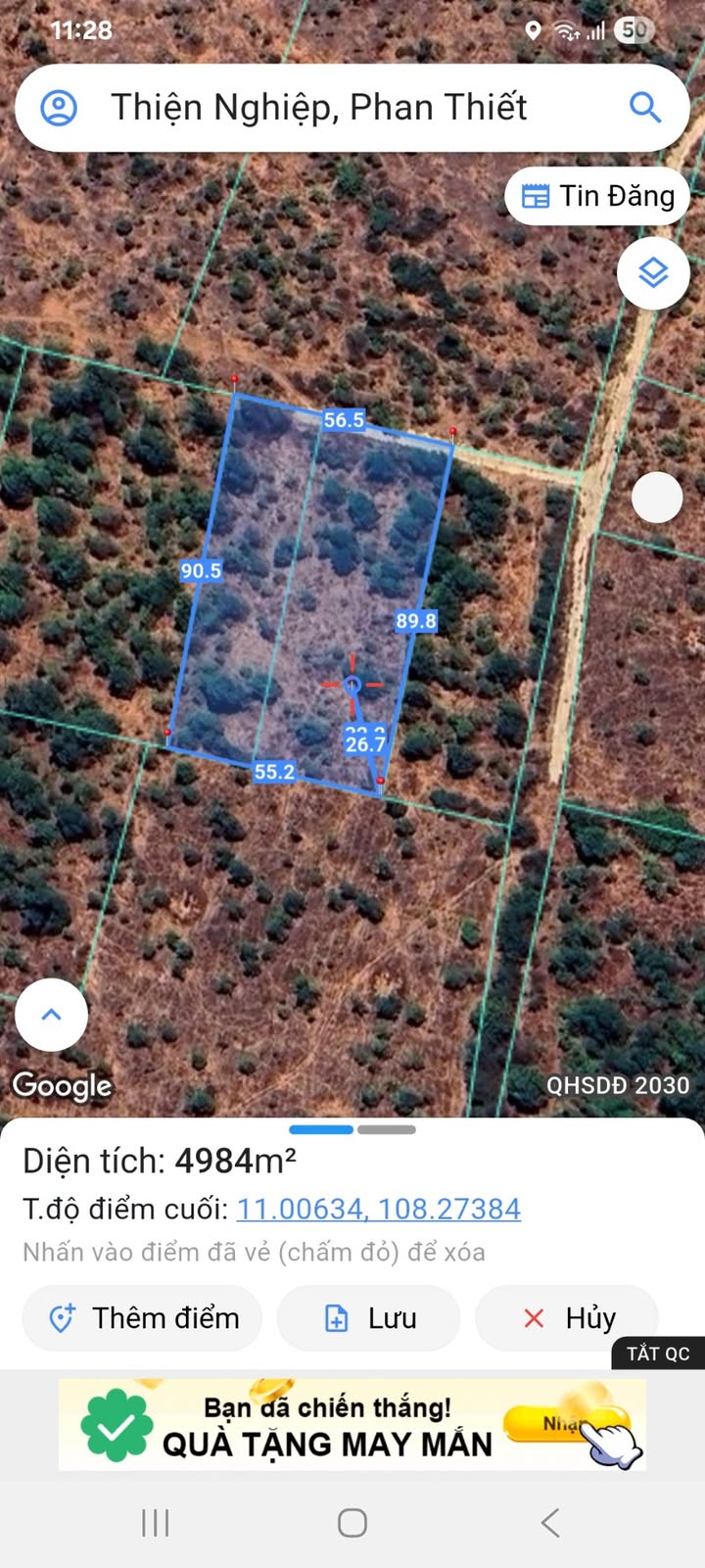Turn off ads with TẮT QC

(658, 1354)
